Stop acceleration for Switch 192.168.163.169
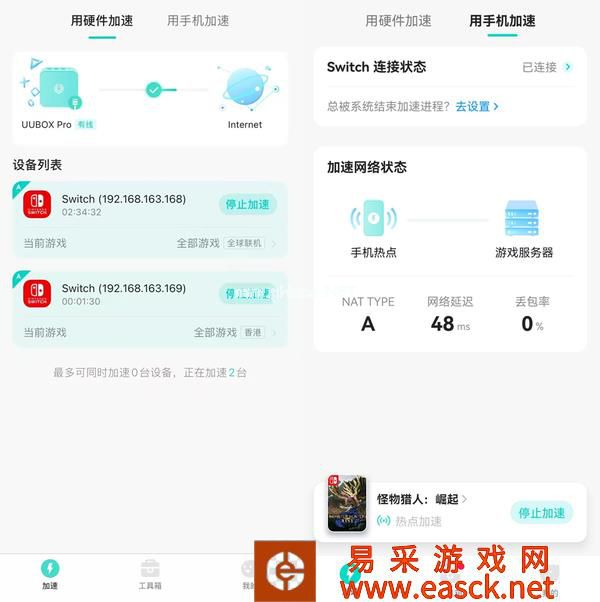This screenshot has width=600, height=602. (x=247, y=294)
